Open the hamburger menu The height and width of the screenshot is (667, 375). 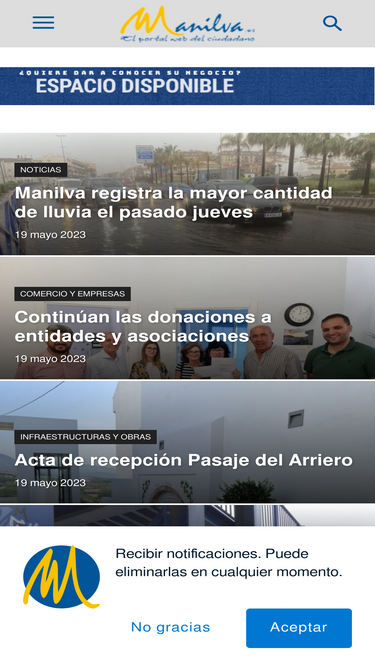(43, 23)
